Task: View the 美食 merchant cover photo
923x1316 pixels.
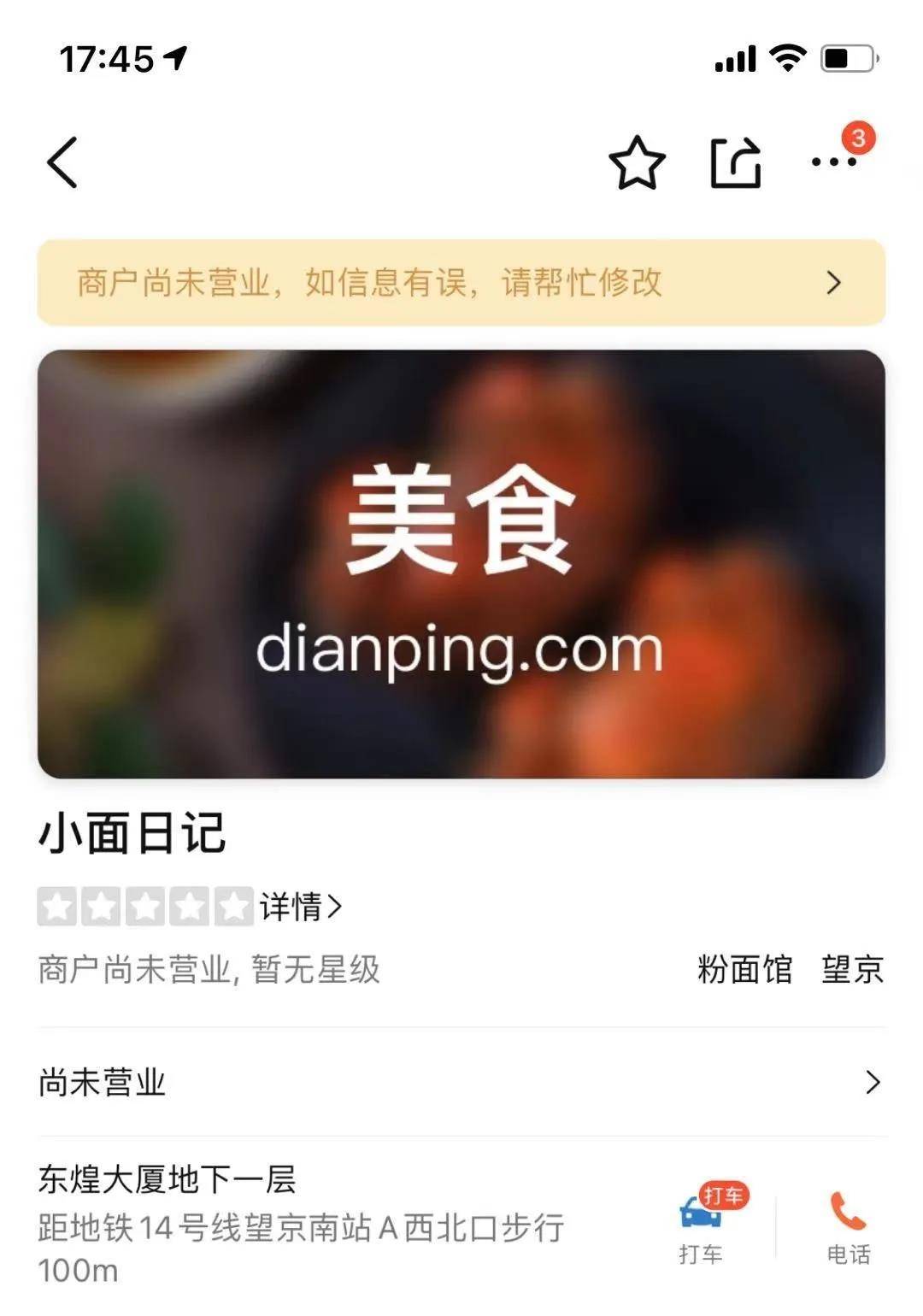Action: (x=461, y=564)
